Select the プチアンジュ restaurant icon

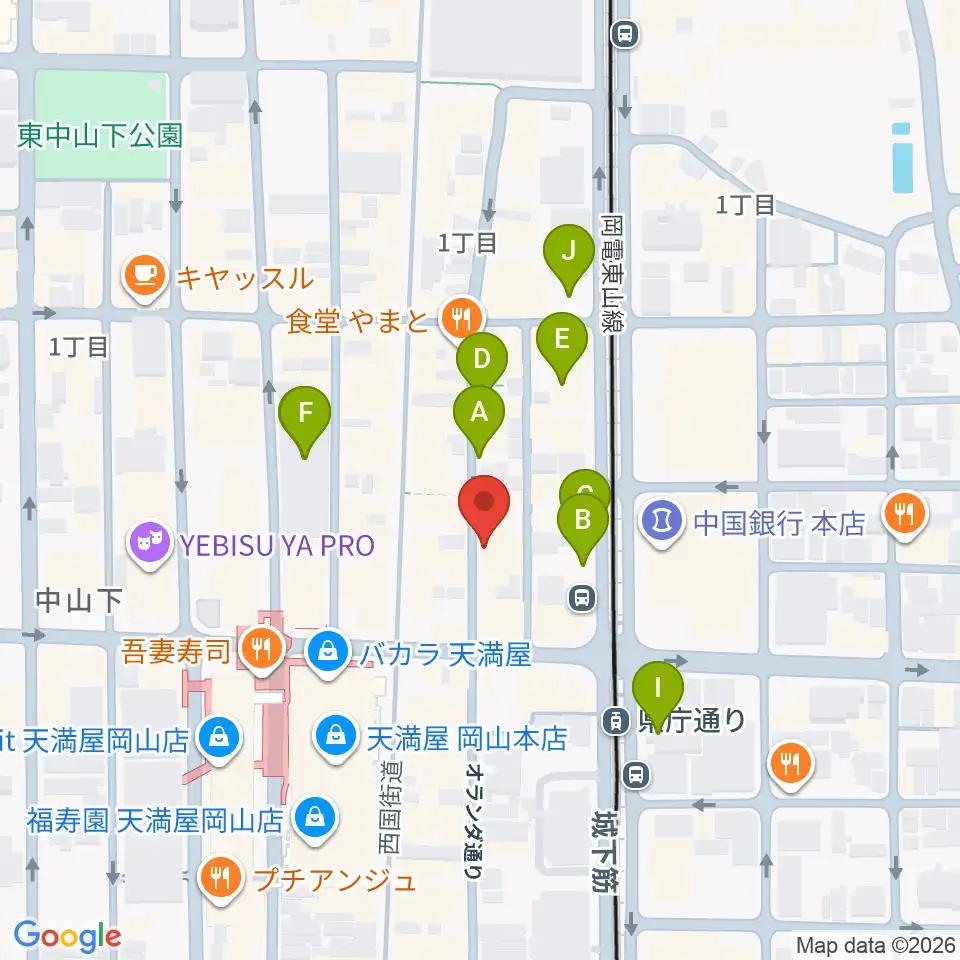221,879
